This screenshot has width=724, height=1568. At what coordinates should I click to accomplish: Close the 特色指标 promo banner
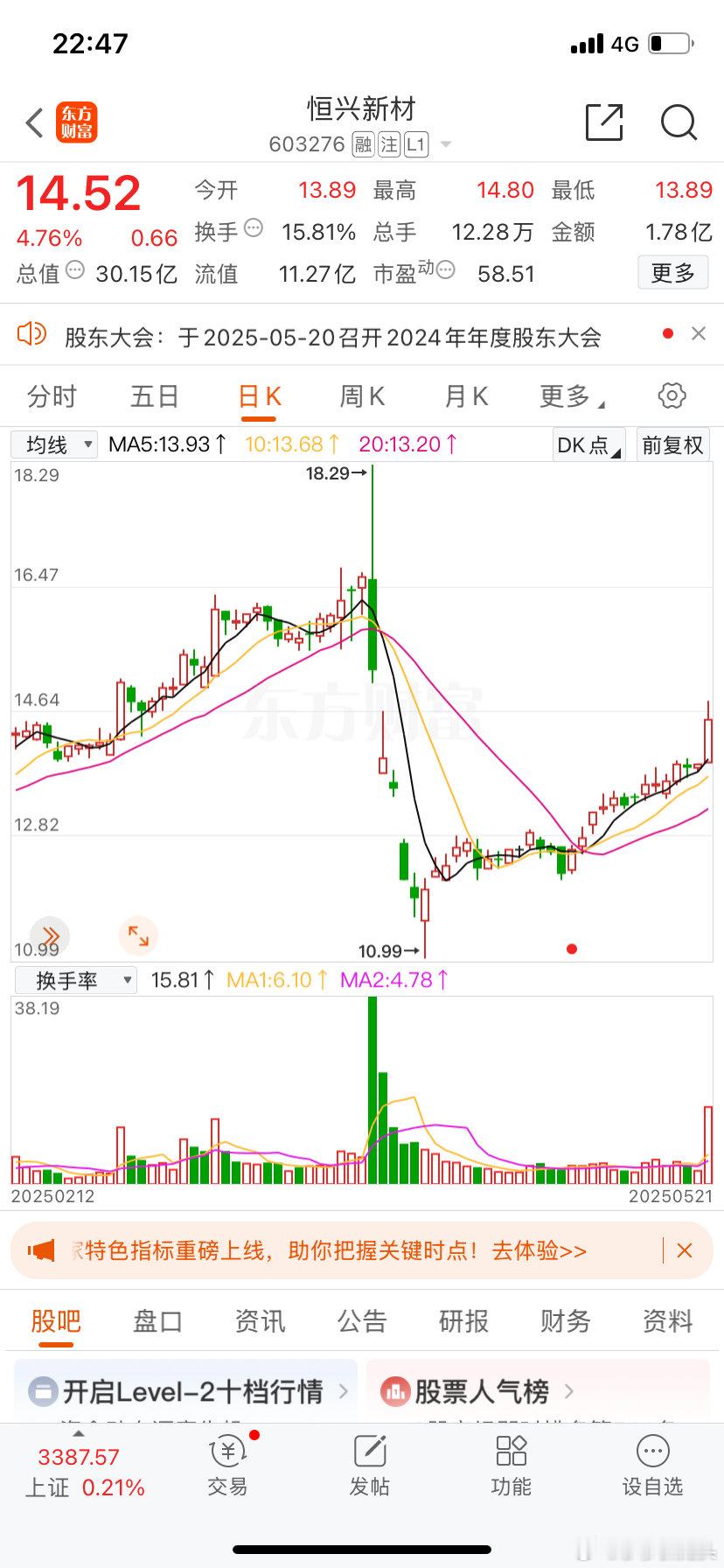tap(685, 1250)
